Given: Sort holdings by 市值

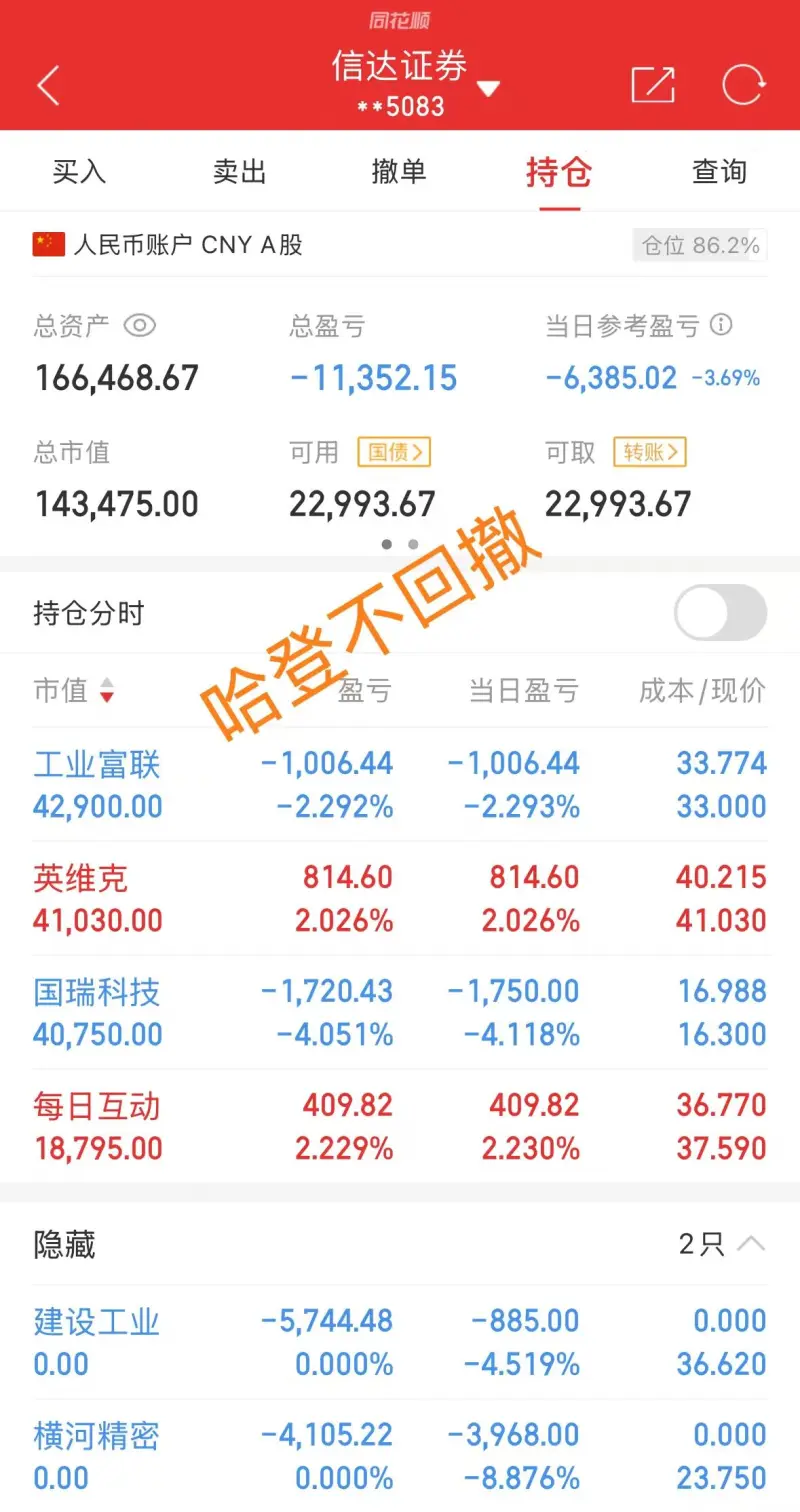Looking at the screenshot, I should 74,690.
